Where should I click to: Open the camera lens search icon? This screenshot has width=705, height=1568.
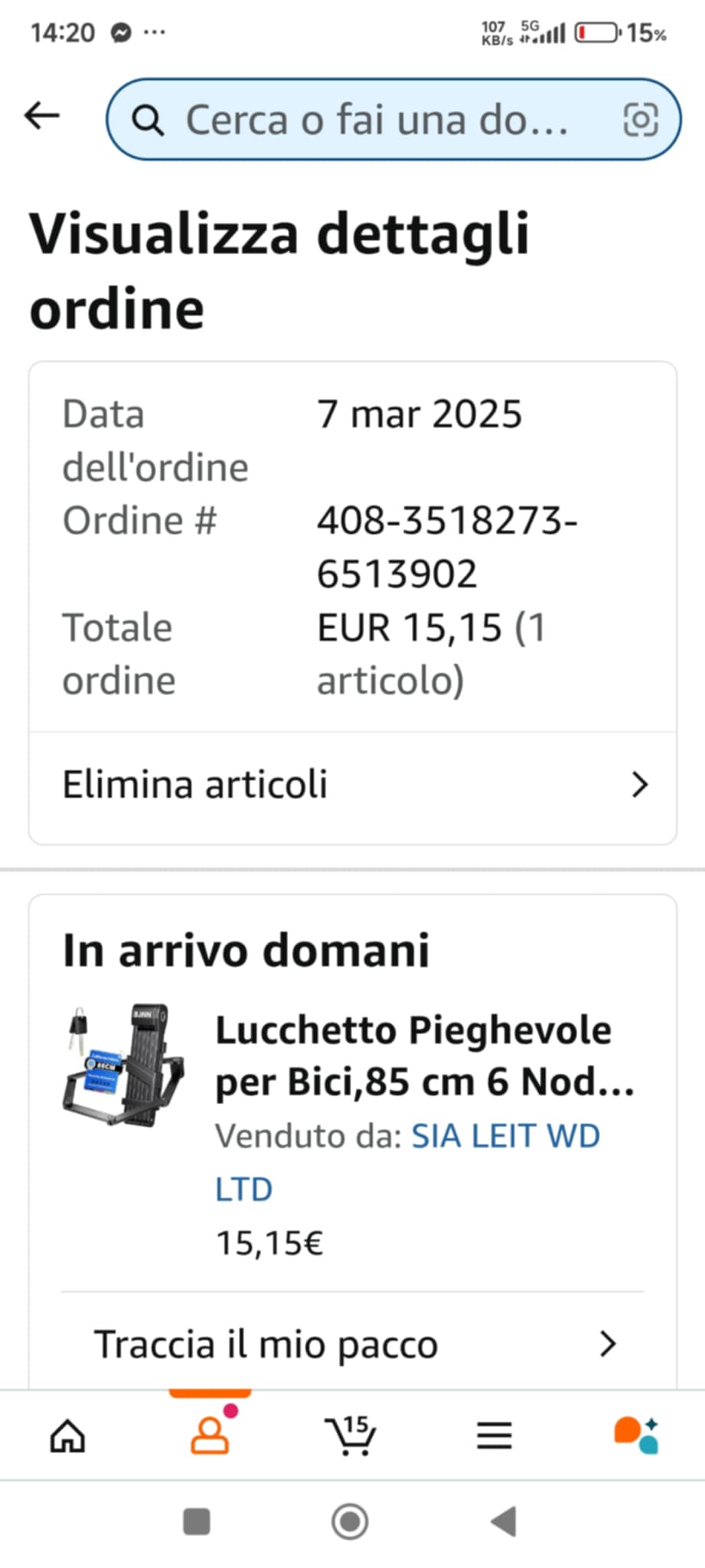point(640,120)
